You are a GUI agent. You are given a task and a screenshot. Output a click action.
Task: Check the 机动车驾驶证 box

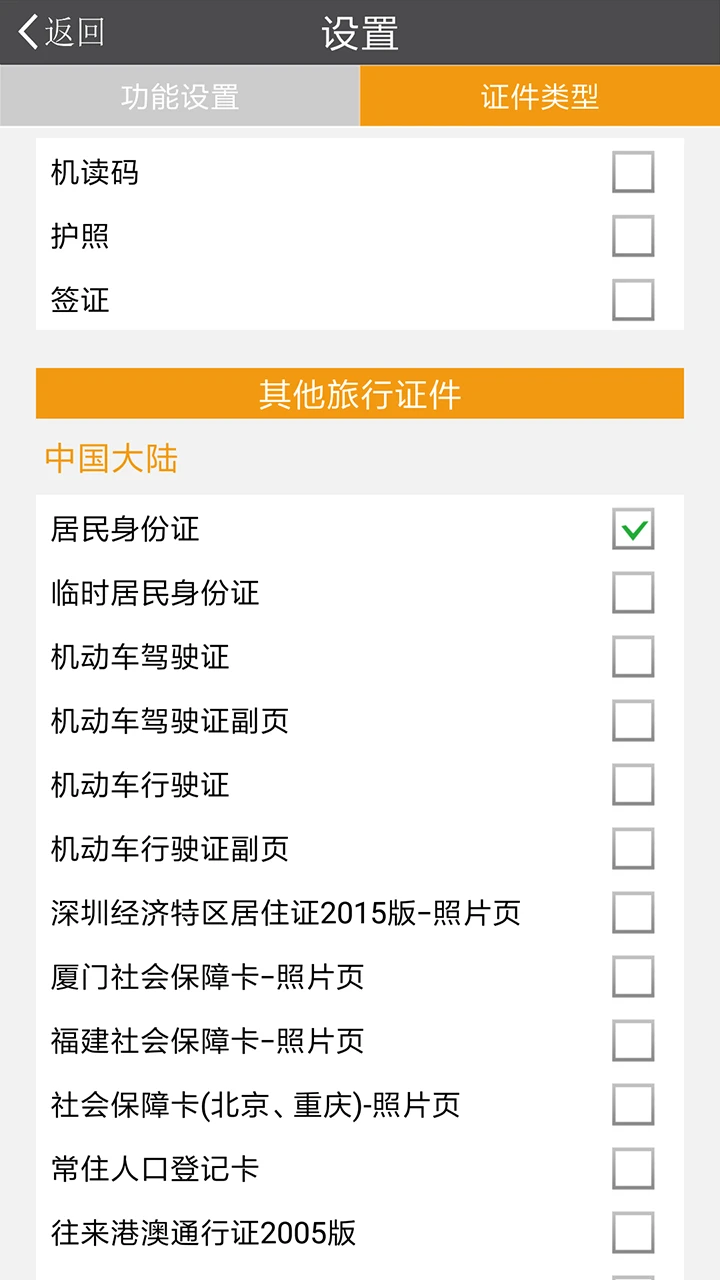pos(633,657)
